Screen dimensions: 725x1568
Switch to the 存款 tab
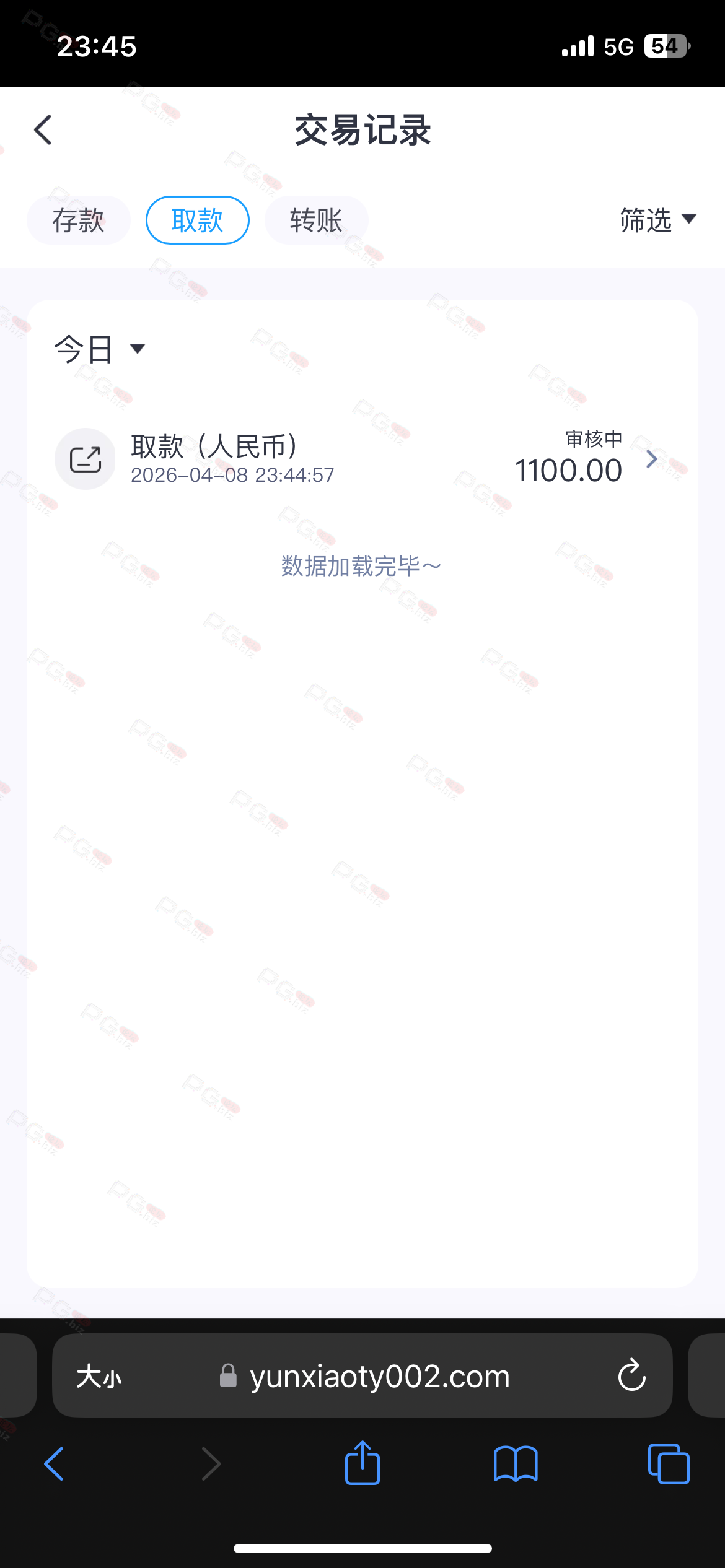coord(79,220)
